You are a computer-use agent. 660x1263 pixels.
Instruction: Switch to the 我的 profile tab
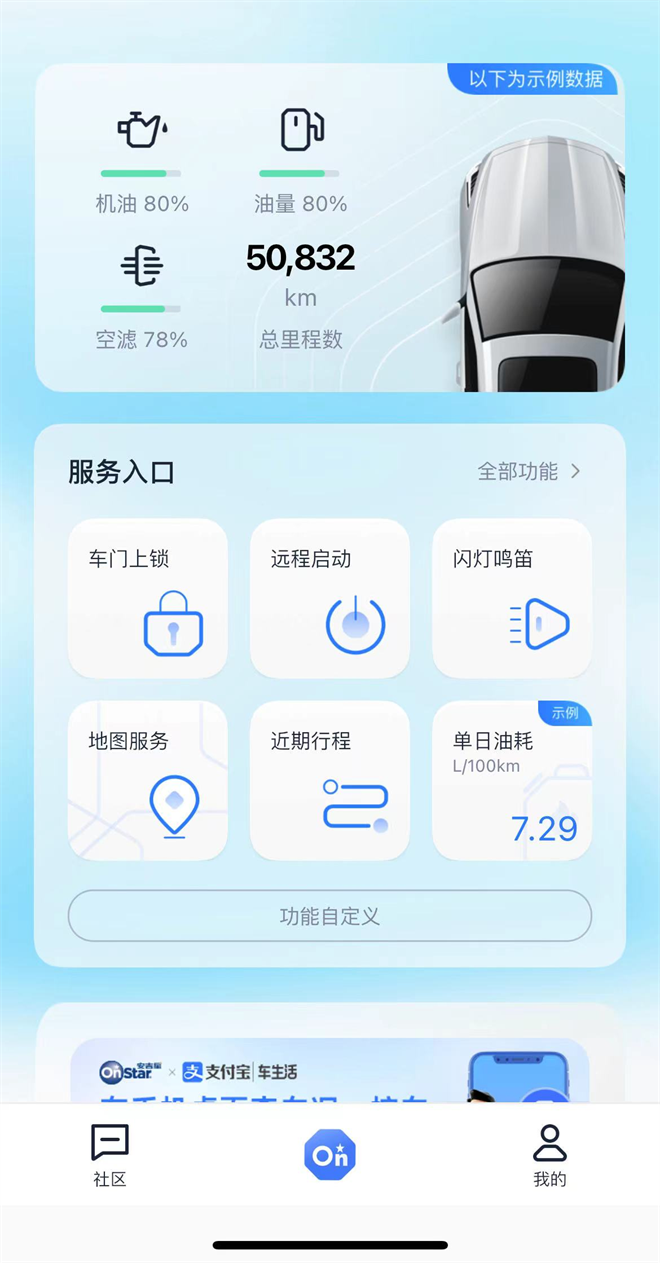click(x=549, y=1155)
